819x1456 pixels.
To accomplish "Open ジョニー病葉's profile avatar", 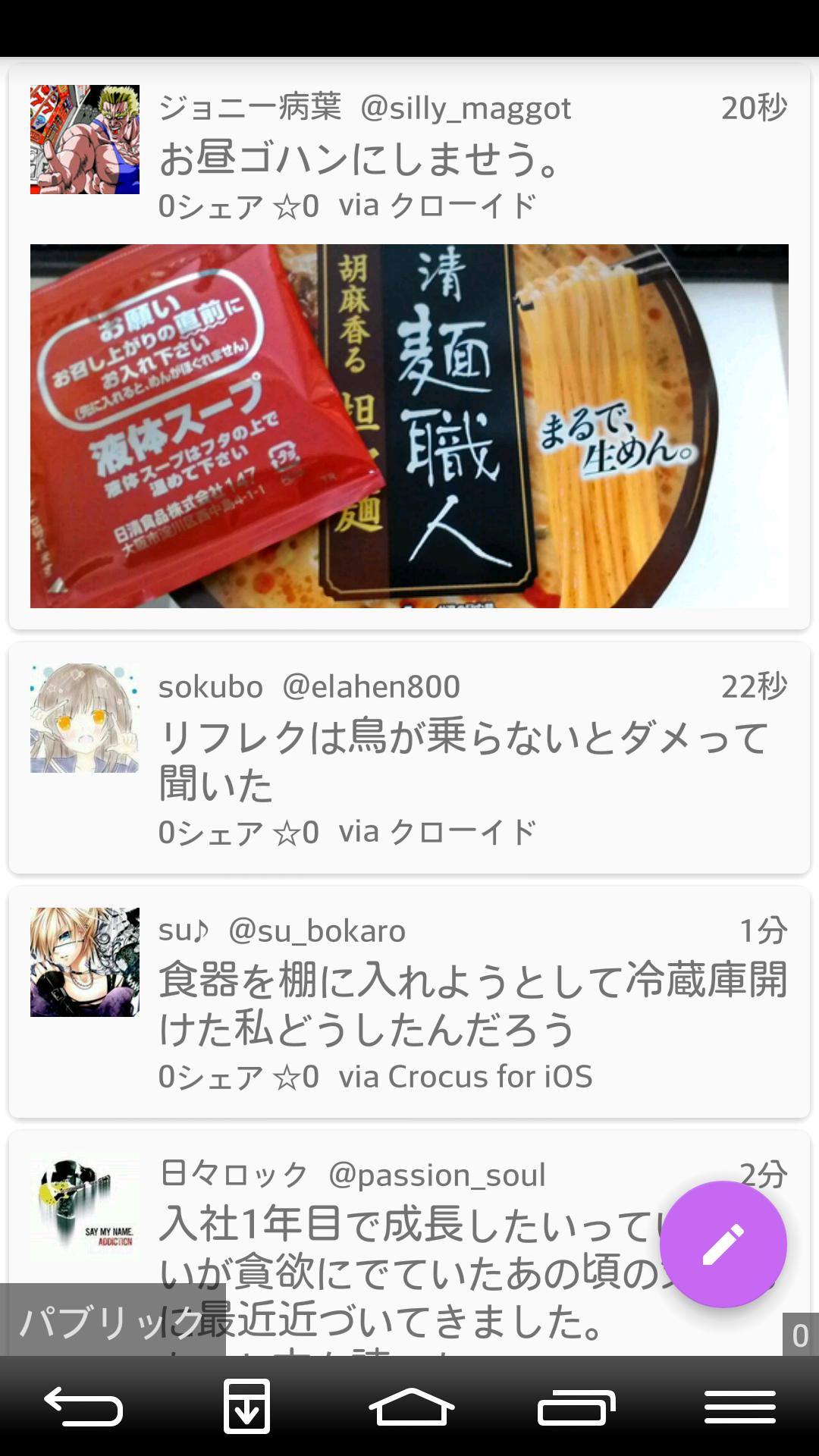I will tap(85, 140).
